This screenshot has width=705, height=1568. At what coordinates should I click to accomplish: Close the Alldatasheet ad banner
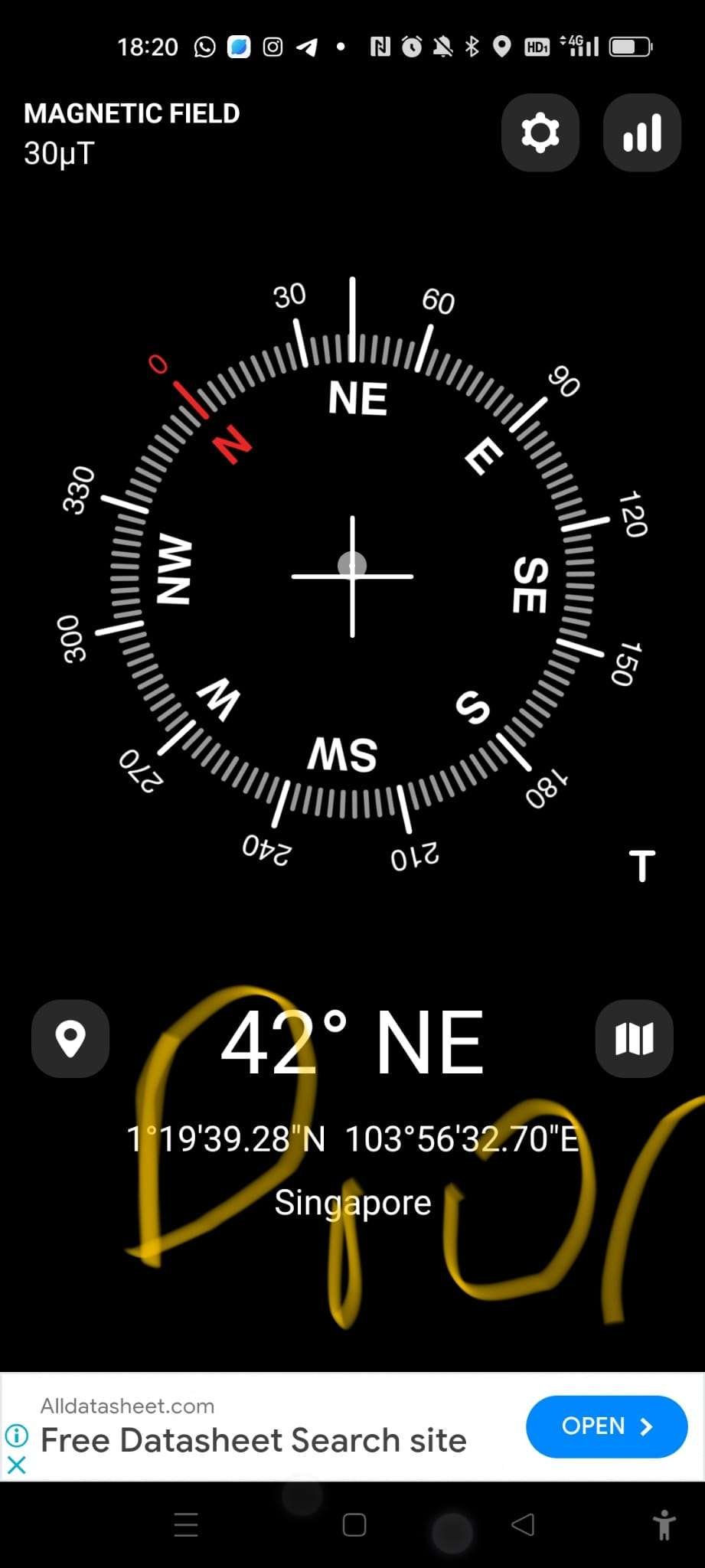(16, 1465)
